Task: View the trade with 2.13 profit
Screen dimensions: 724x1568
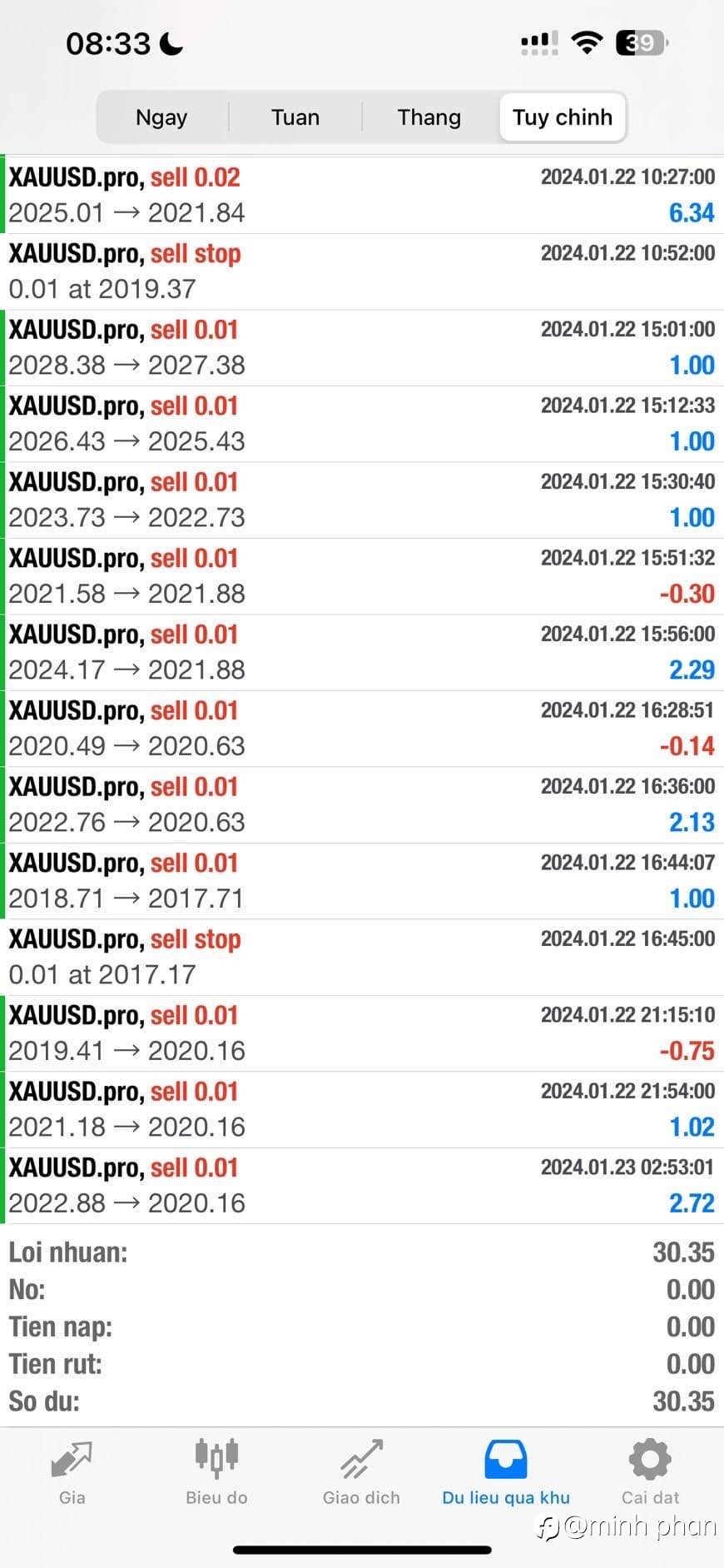Action: click(x=362, y=805)
